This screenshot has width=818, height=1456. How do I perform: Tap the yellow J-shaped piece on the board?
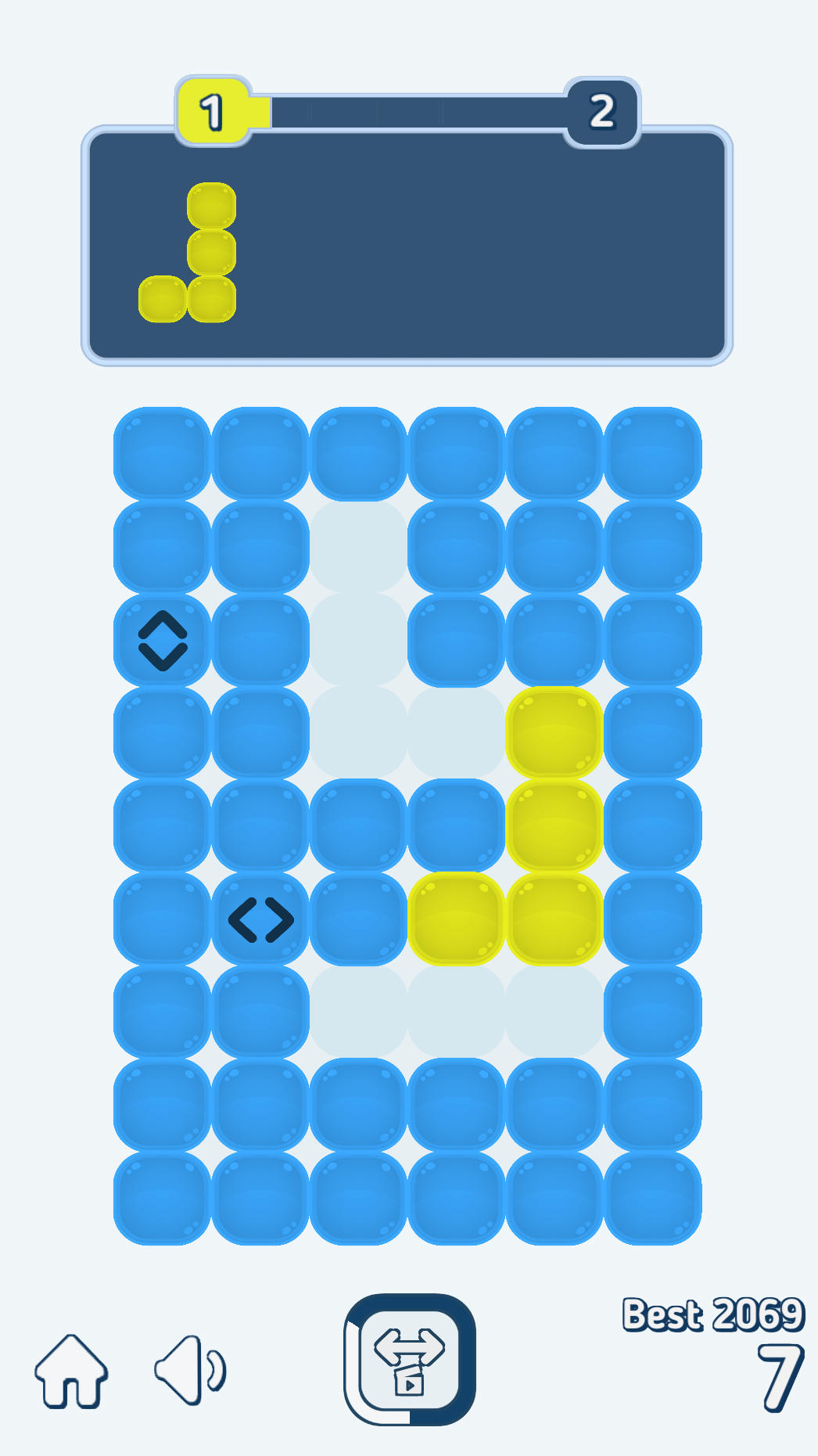(554, 826)
